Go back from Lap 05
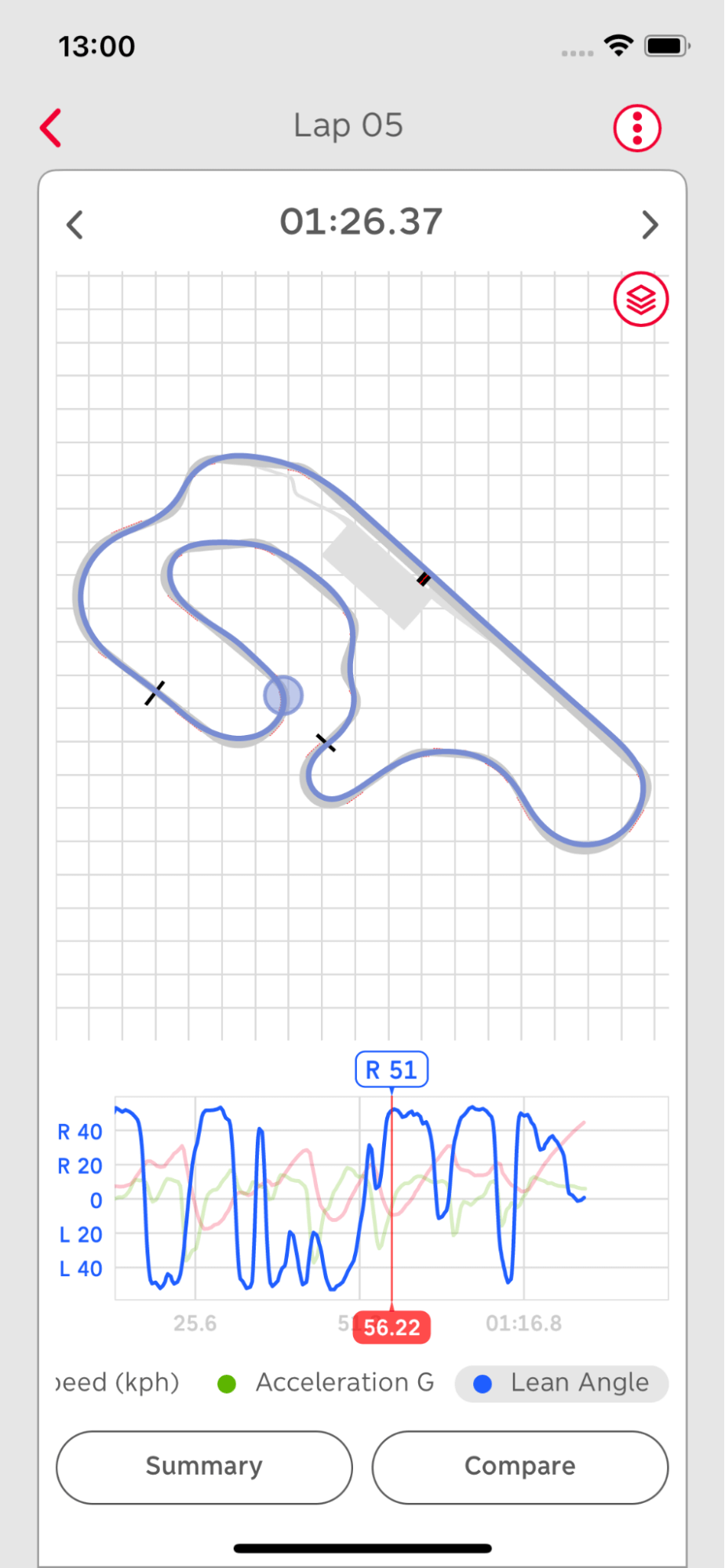725x1568 pixels. coord(51,128)
